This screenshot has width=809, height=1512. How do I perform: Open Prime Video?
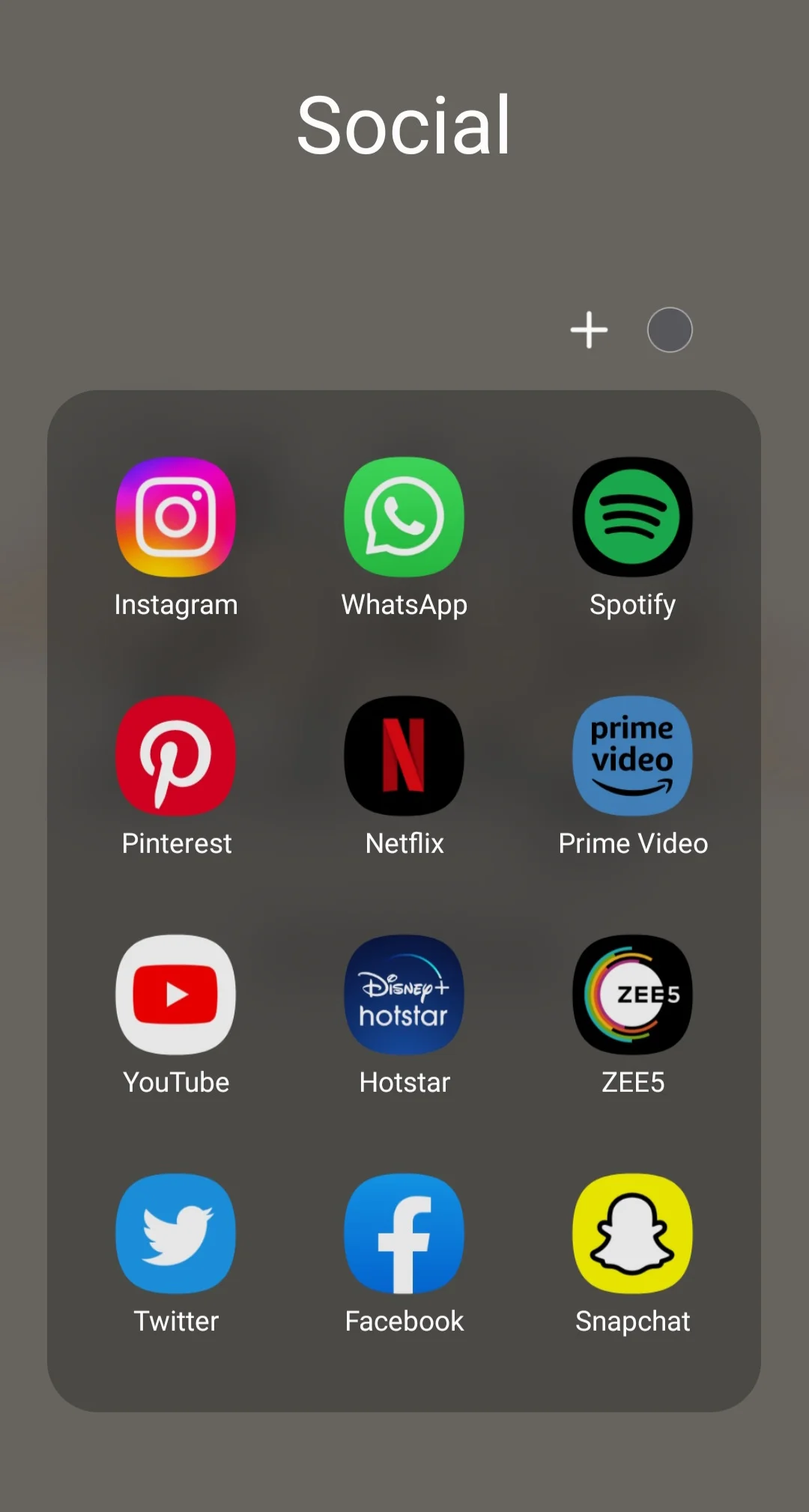(x=632, y=755)
